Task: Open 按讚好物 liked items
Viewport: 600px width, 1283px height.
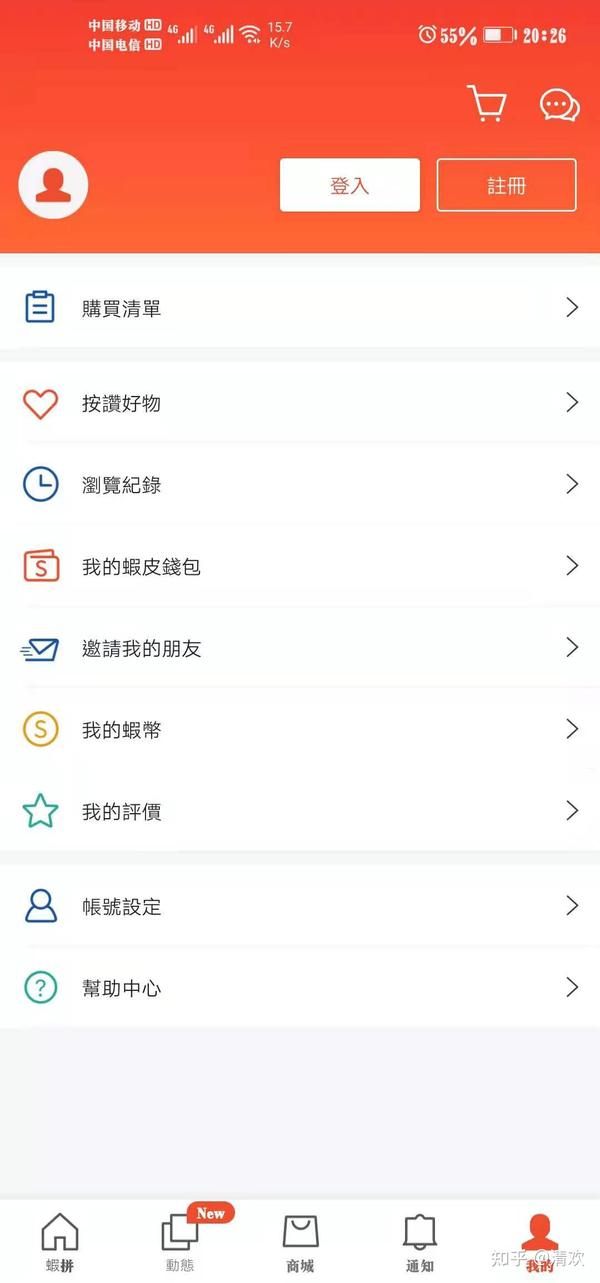Action: [300, 403]
